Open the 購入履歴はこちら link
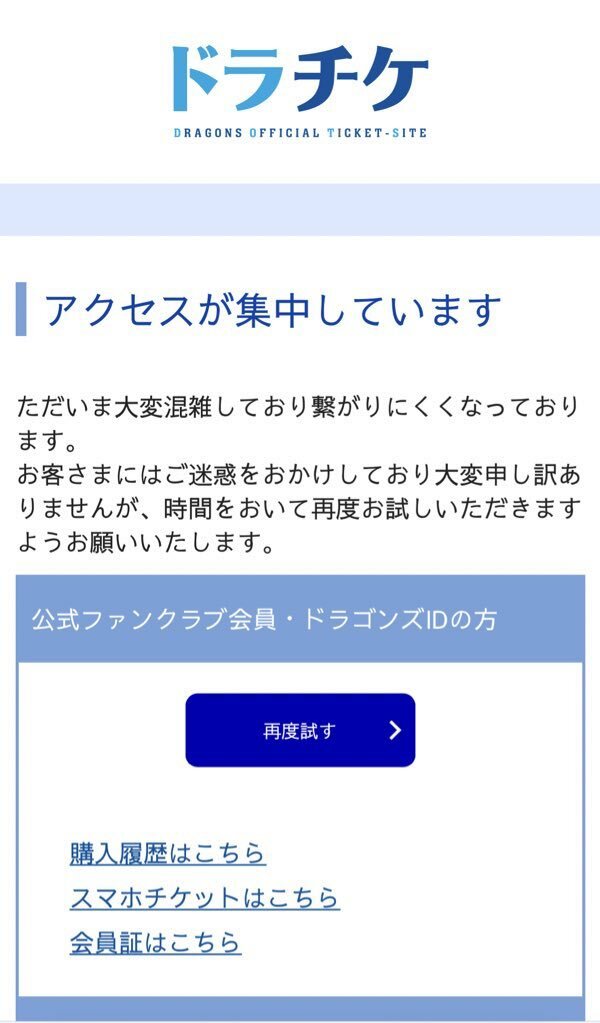600x1023 pixels. point(167,853)
